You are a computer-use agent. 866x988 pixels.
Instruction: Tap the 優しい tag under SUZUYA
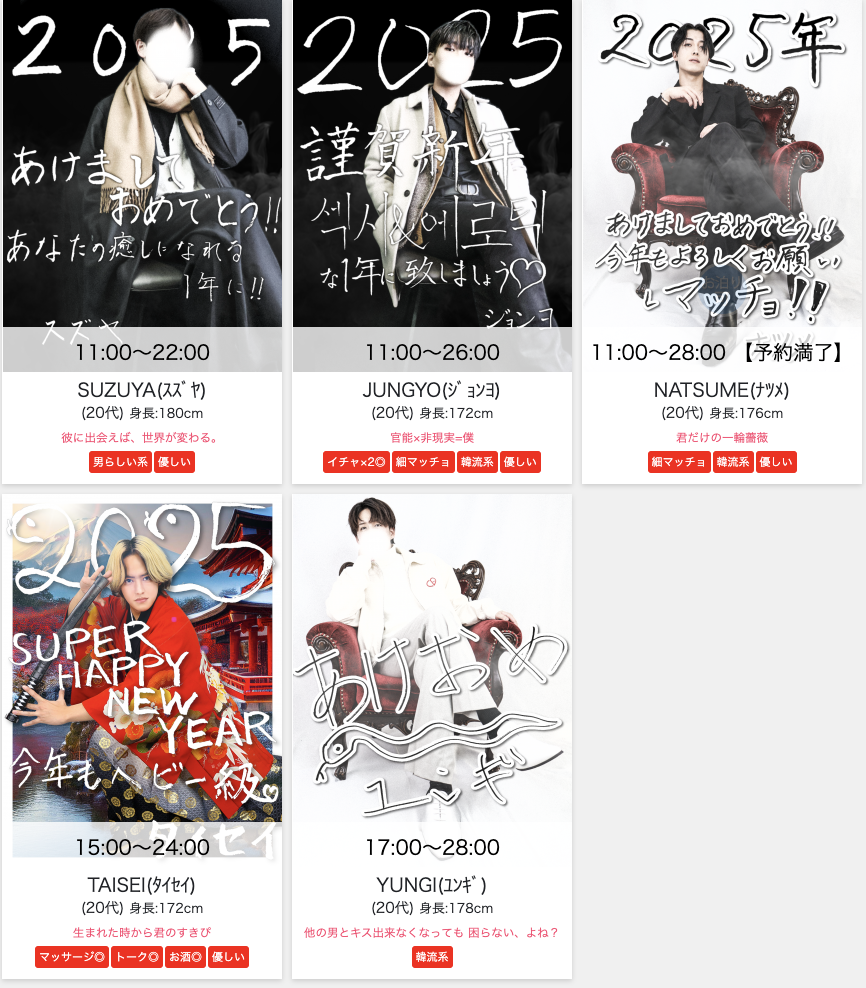[174, 462]
